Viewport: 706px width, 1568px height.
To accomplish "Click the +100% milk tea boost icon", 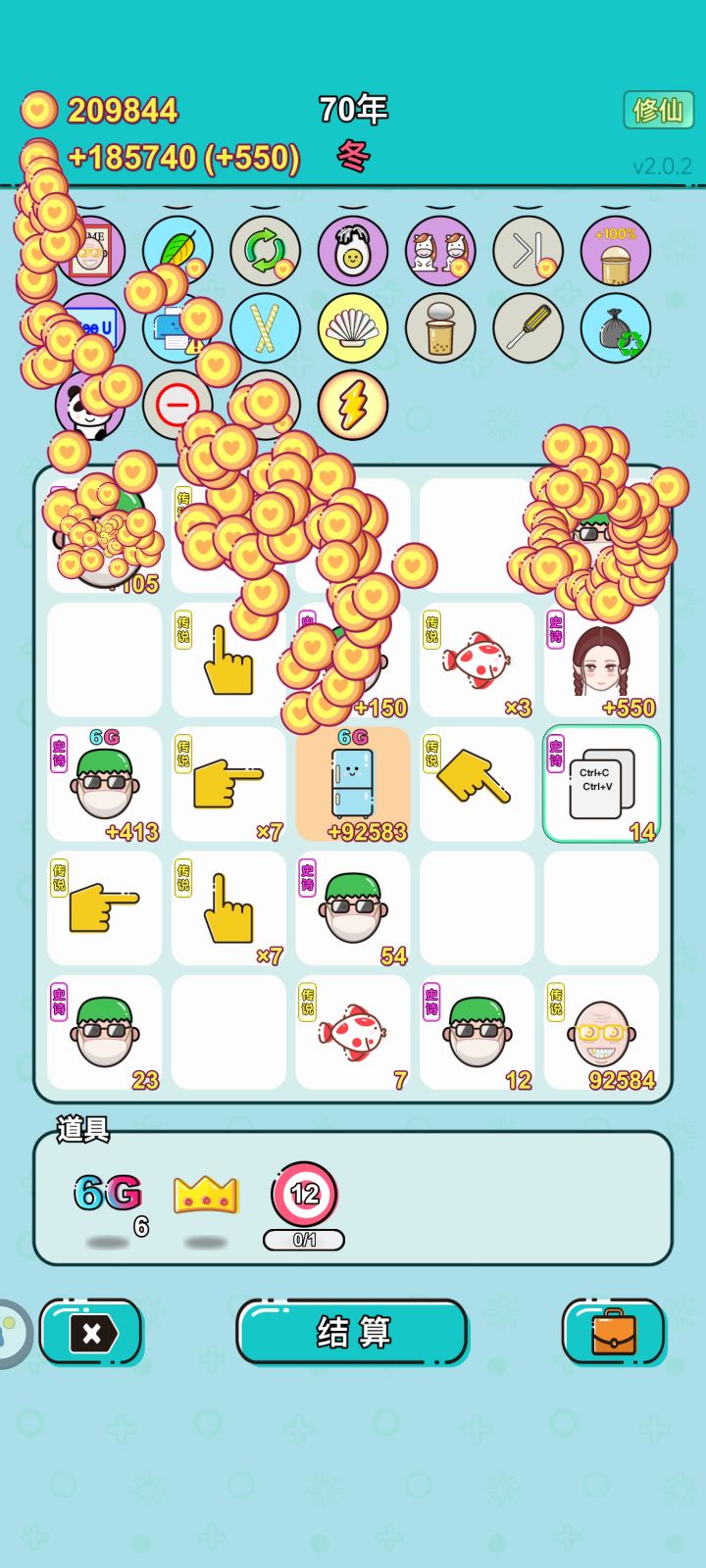I will point(617,252).
